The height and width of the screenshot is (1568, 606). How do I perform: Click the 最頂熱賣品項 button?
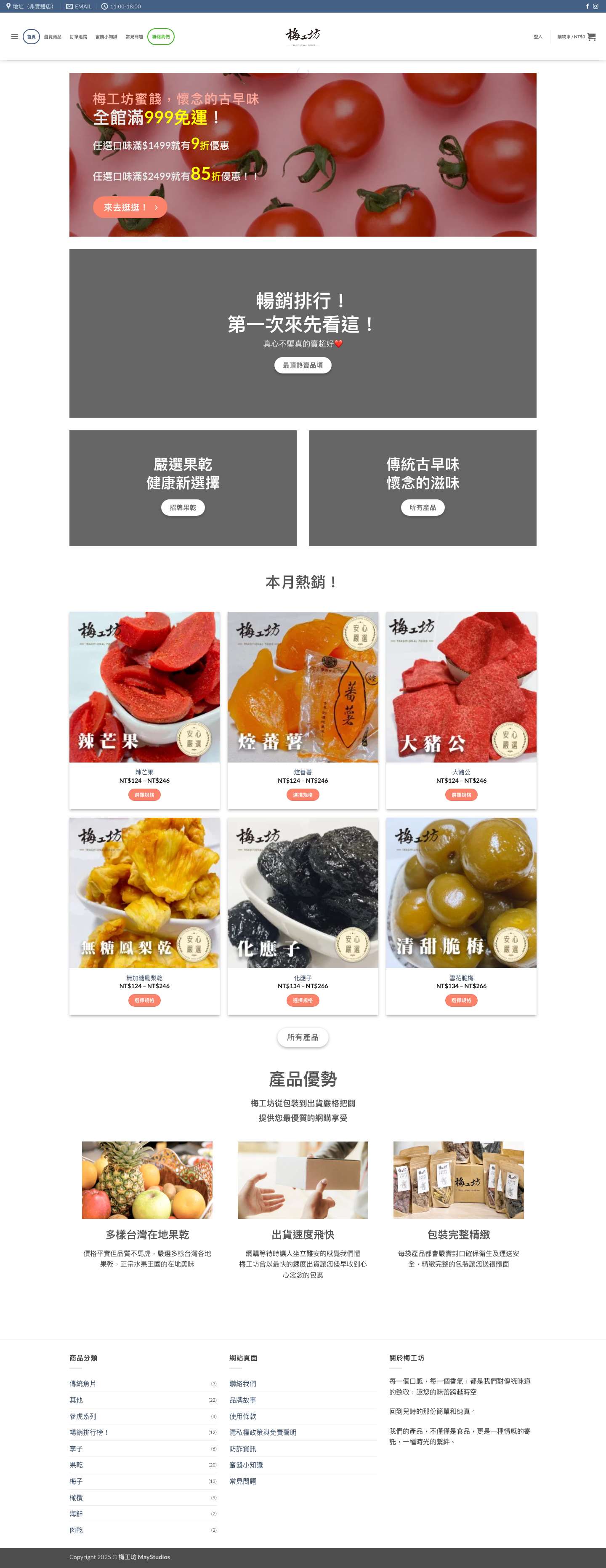[x=303, y=365]
